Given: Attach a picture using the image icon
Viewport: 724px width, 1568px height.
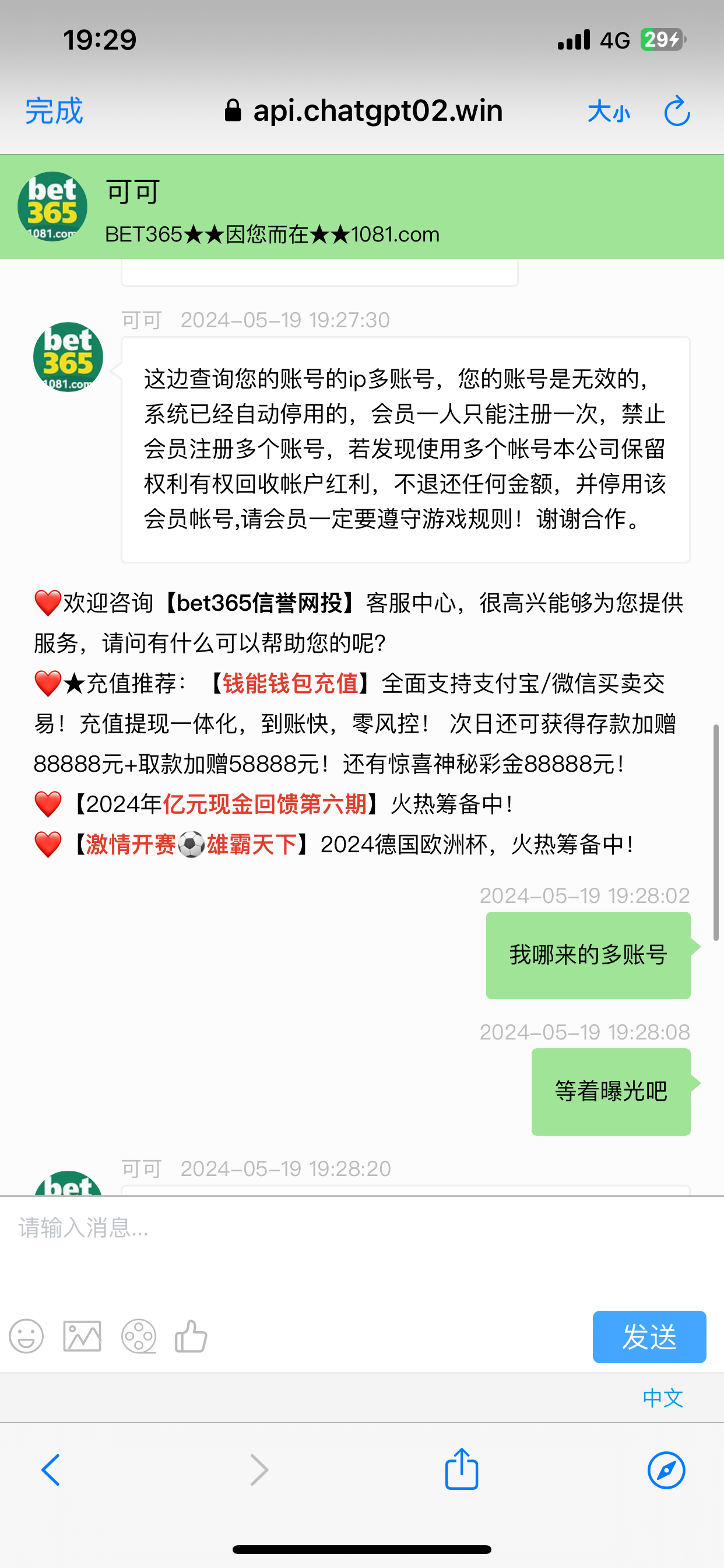Looking at the screenshot, I should pyautogui.click(x=82, y=1336).
